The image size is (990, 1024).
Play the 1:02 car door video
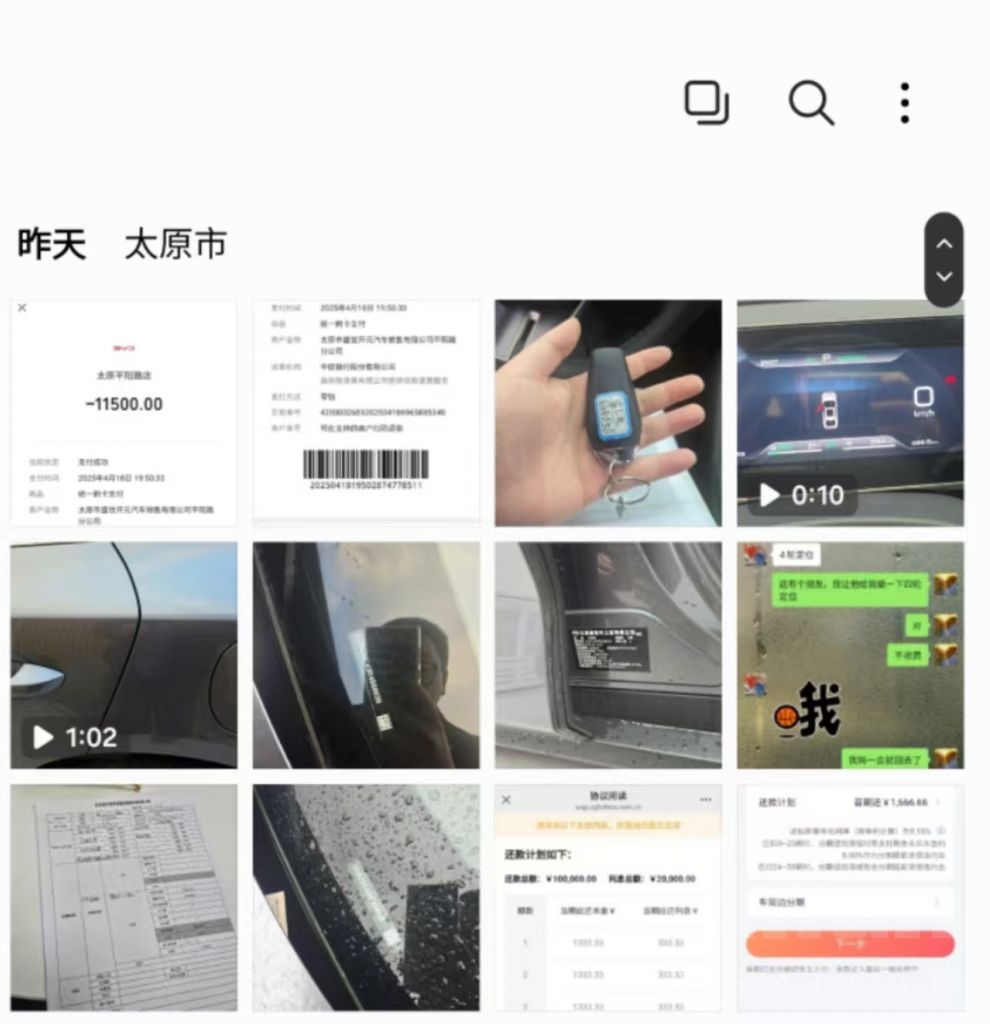coord(124,655)
